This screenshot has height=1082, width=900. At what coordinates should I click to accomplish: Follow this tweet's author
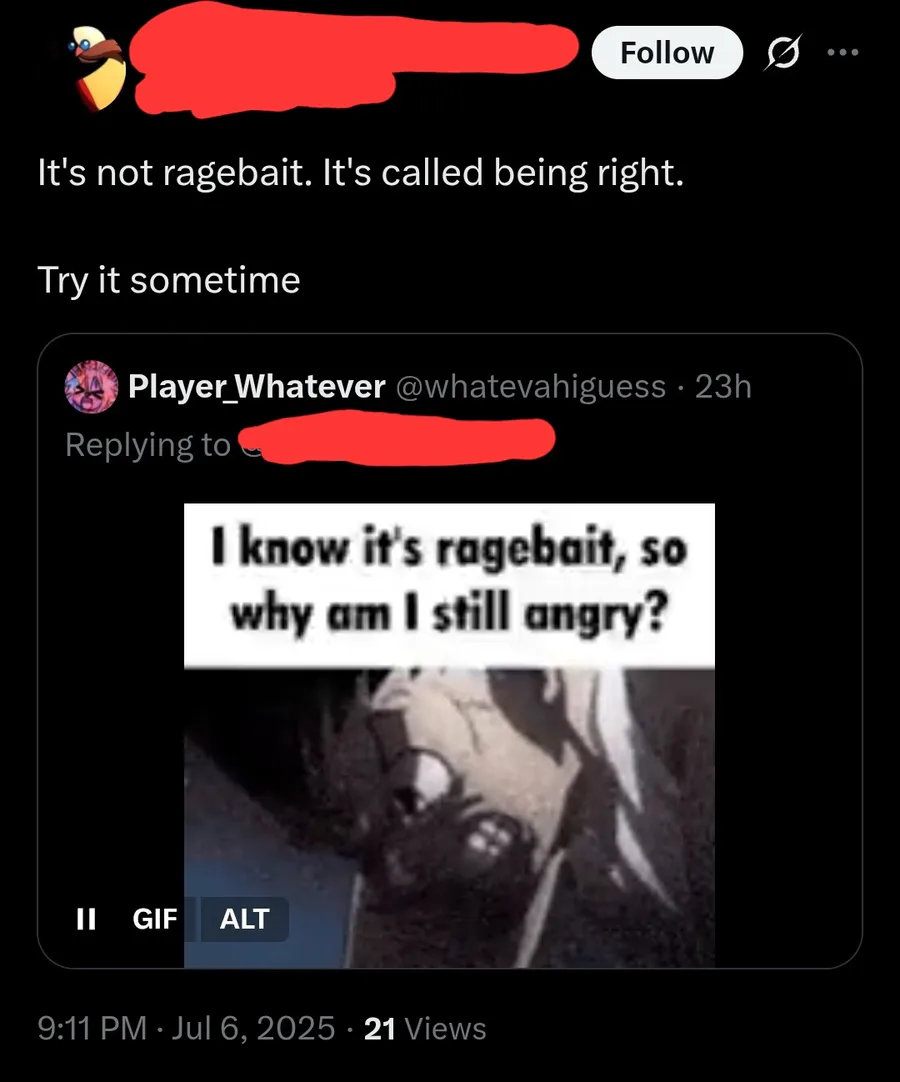667,53
